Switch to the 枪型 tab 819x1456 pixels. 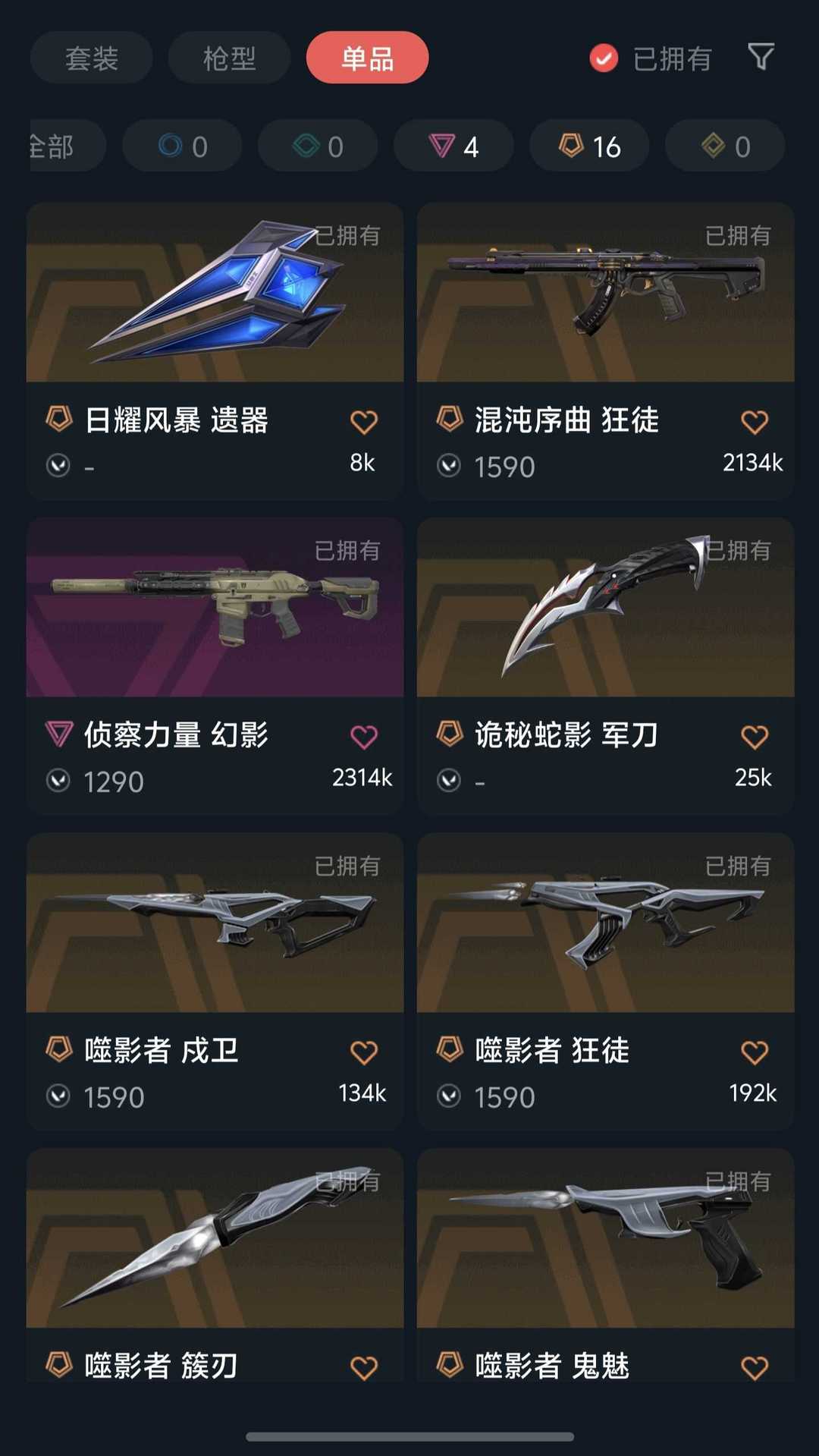[229, 58]
